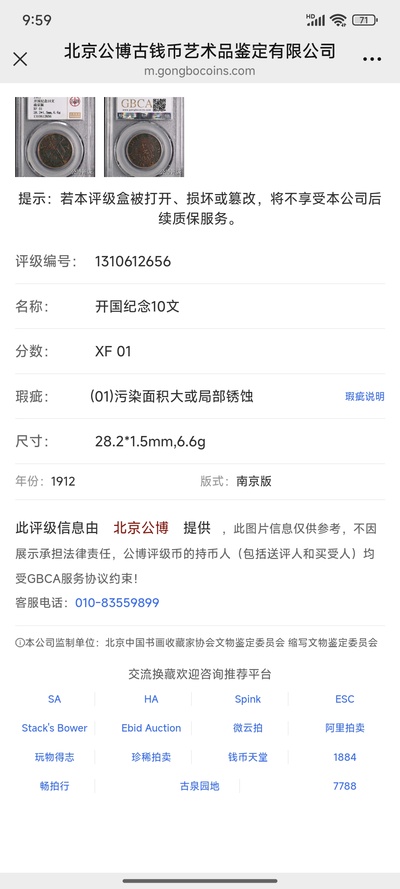Open the 7788 platform link
Viewport: 400px width, 889px height.
coord(344,786)
